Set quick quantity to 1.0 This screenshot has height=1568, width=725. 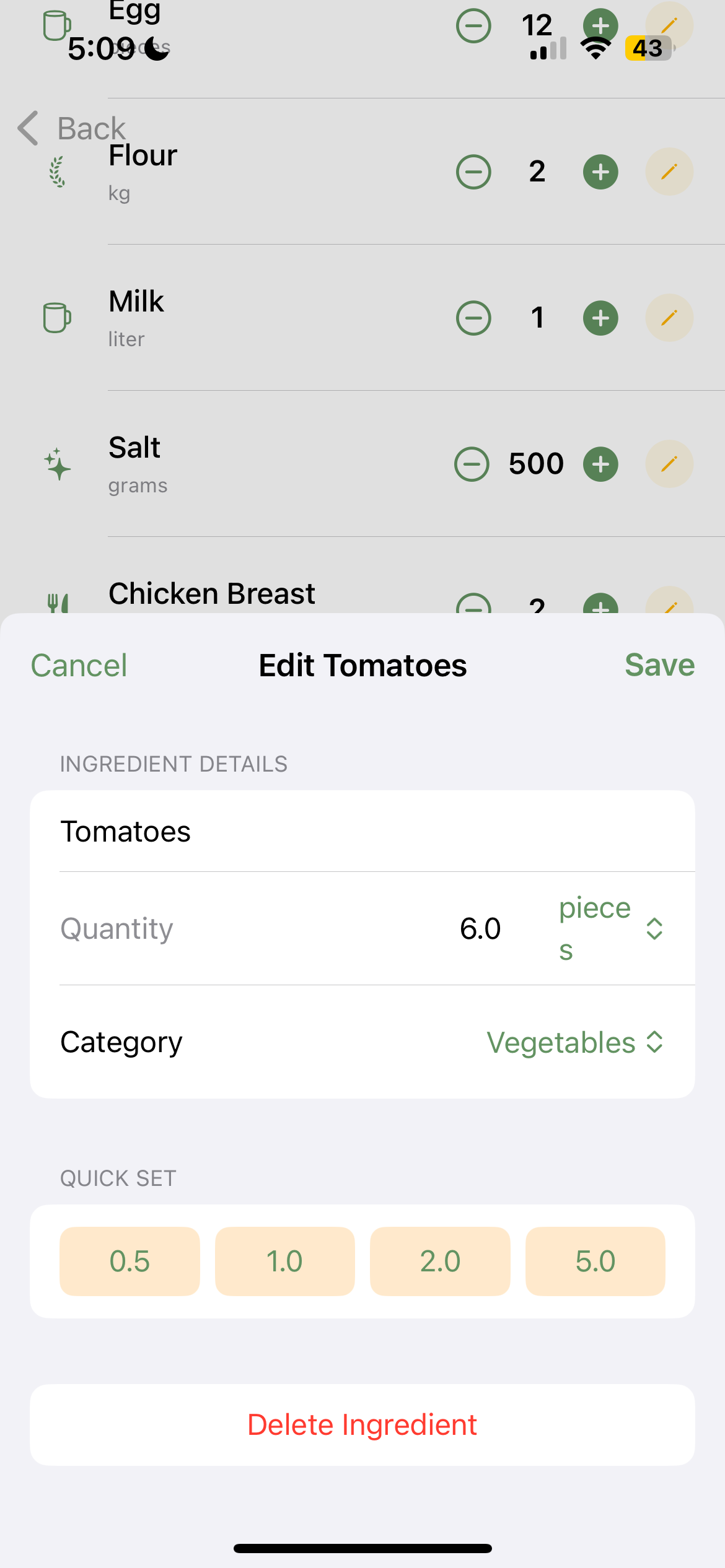pos(285,1261)
